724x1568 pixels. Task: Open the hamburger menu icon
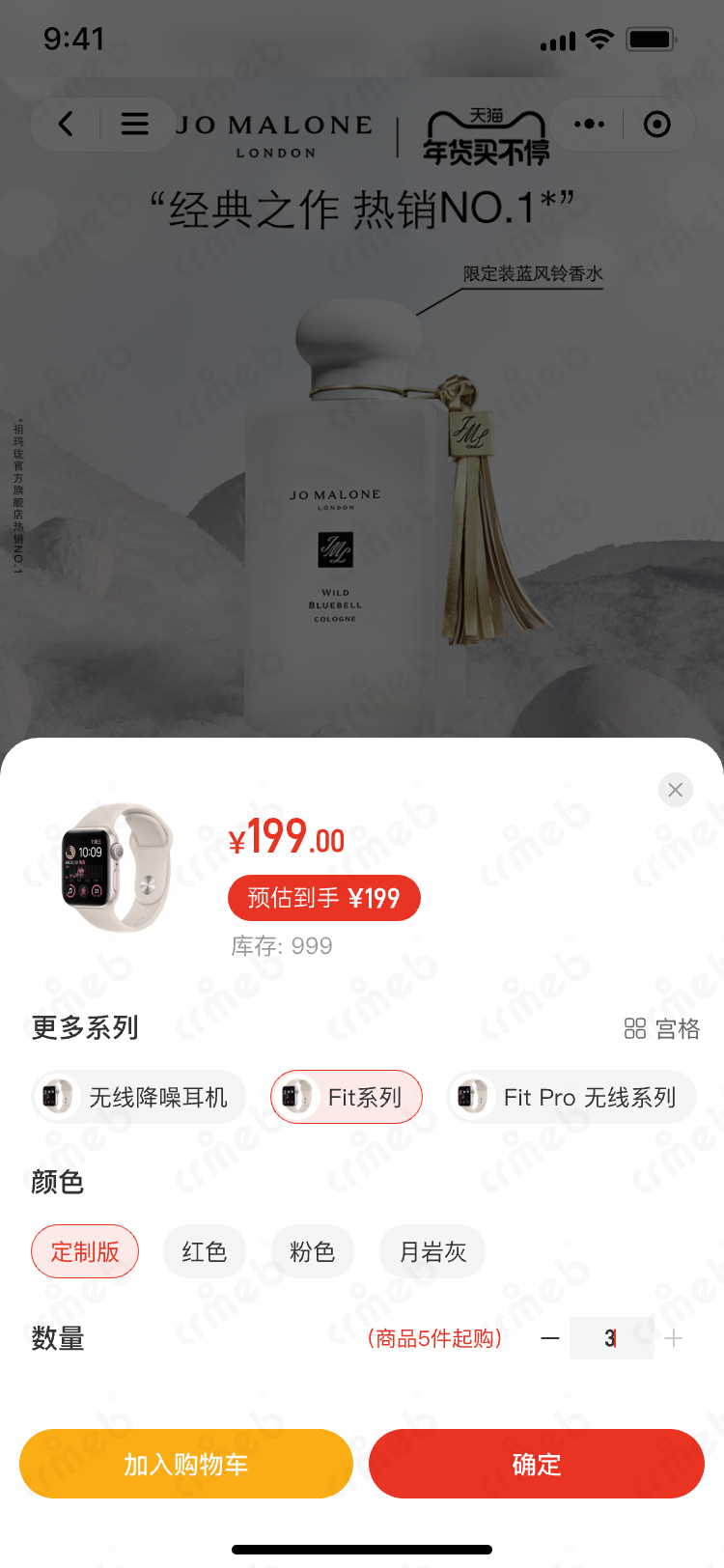coord(134,124)
